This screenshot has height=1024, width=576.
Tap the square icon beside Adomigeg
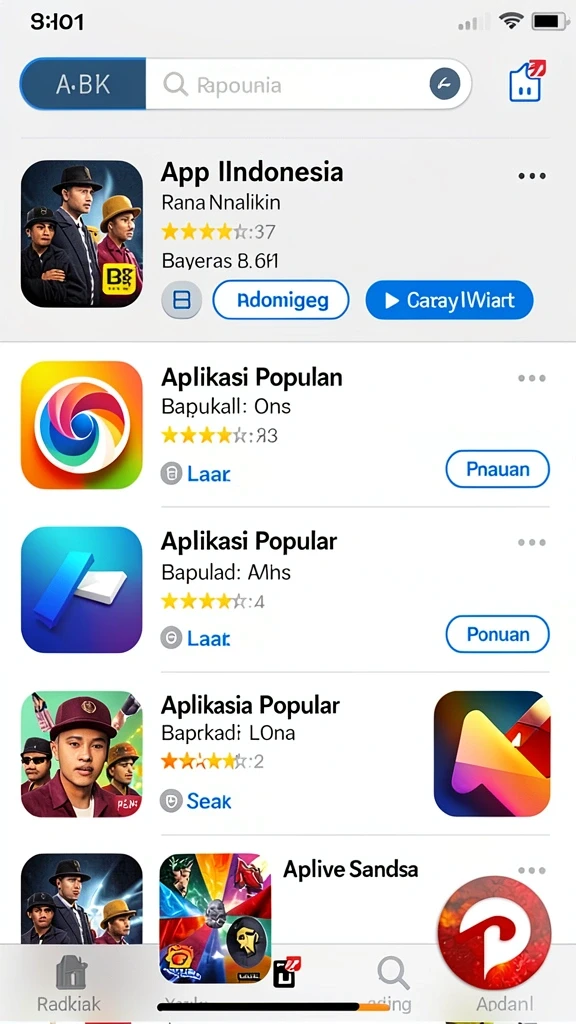(x=181, y=300)
